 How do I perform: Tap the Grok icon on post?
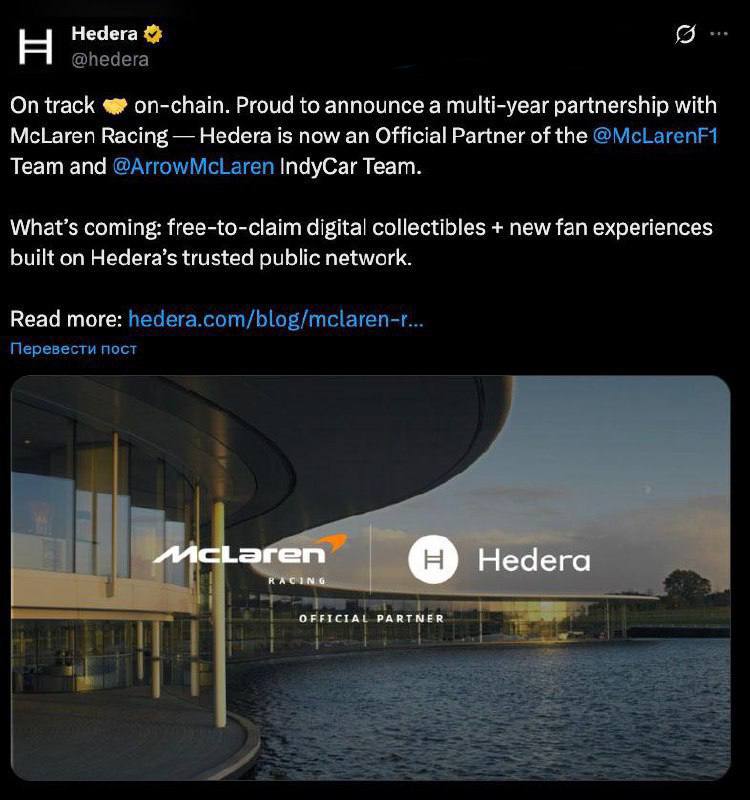(685, 34)
